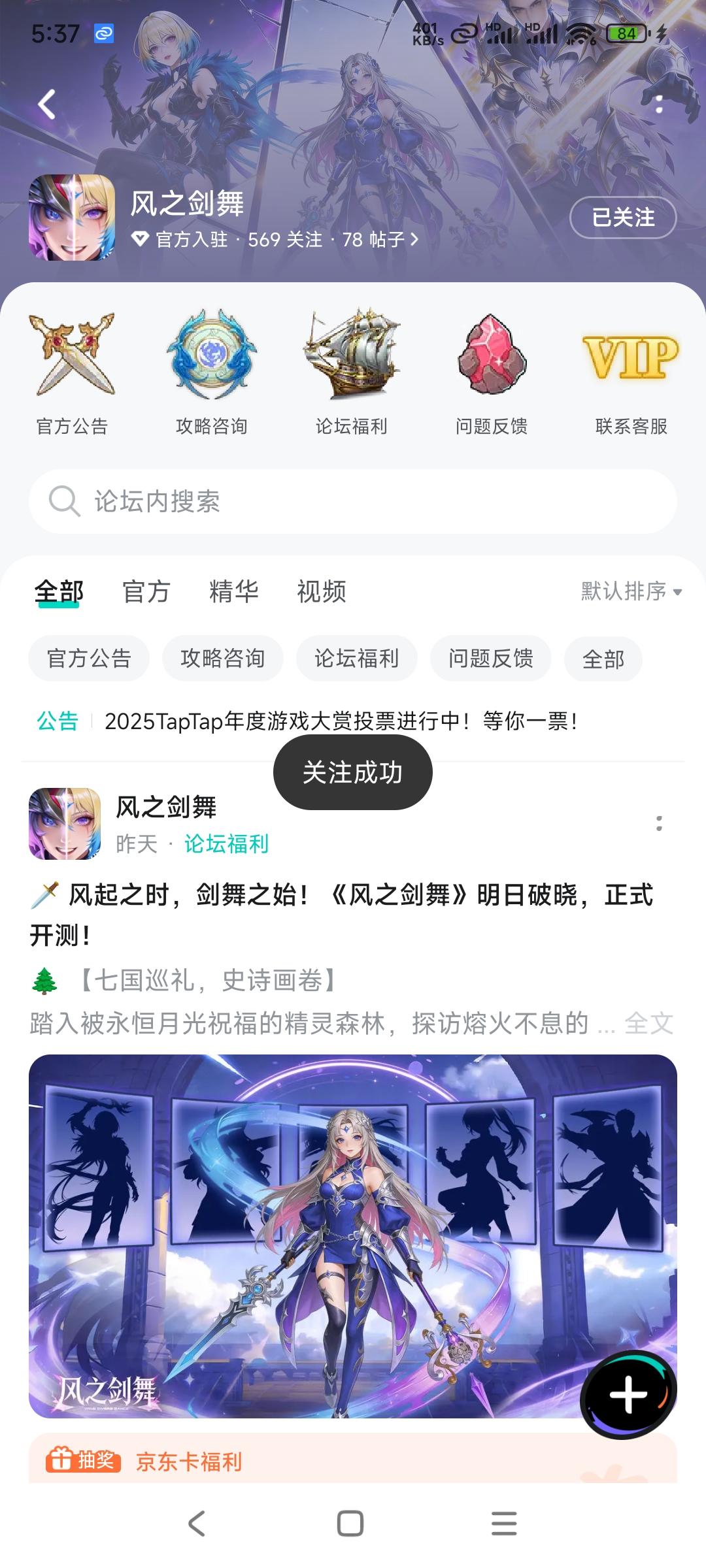Open the forum's top-right overflow menu
Screen dimensions: 706x1568
(659, 105)
